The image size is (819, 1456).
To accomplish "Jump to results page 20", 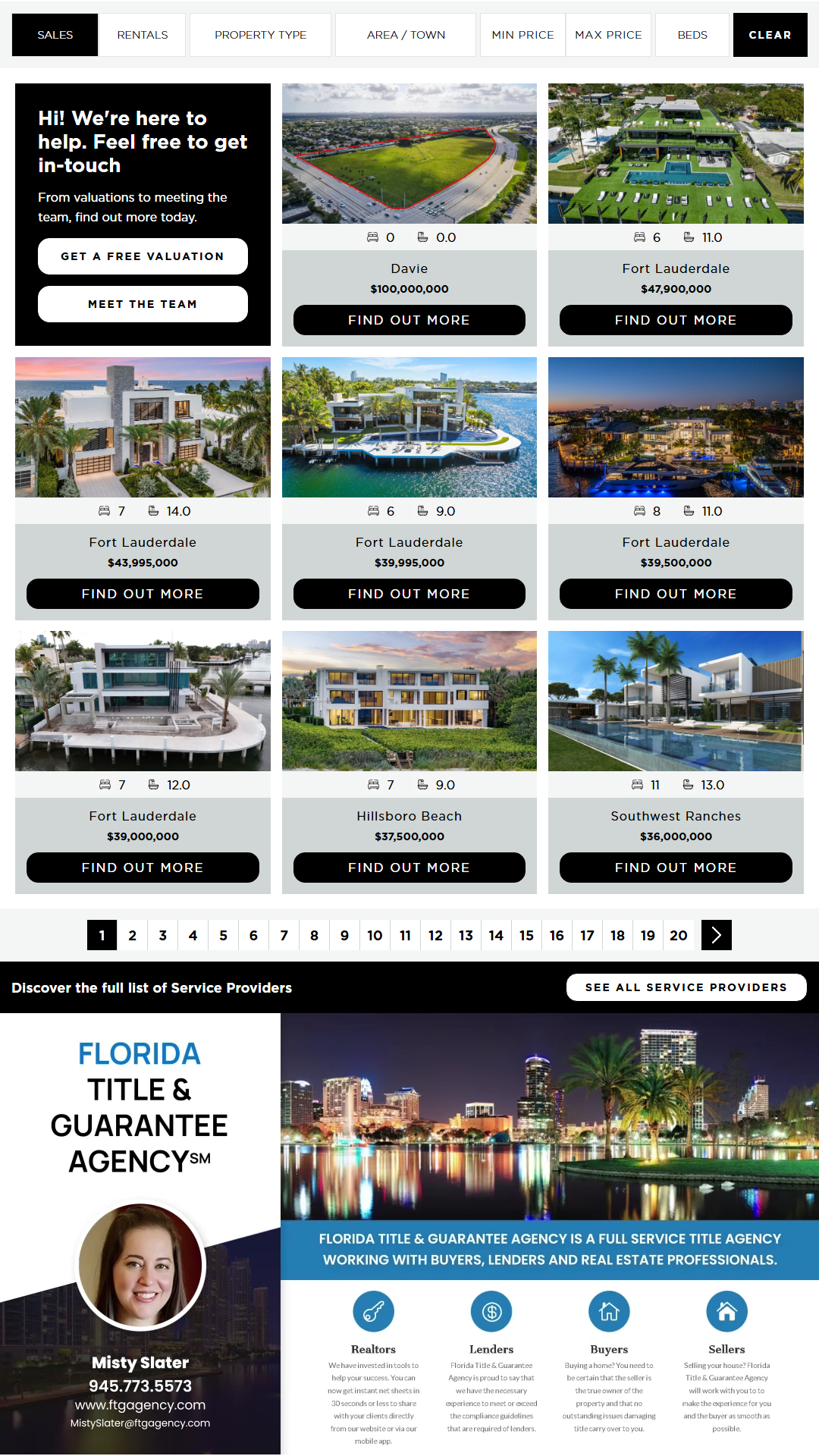I will tap(678, 935).
